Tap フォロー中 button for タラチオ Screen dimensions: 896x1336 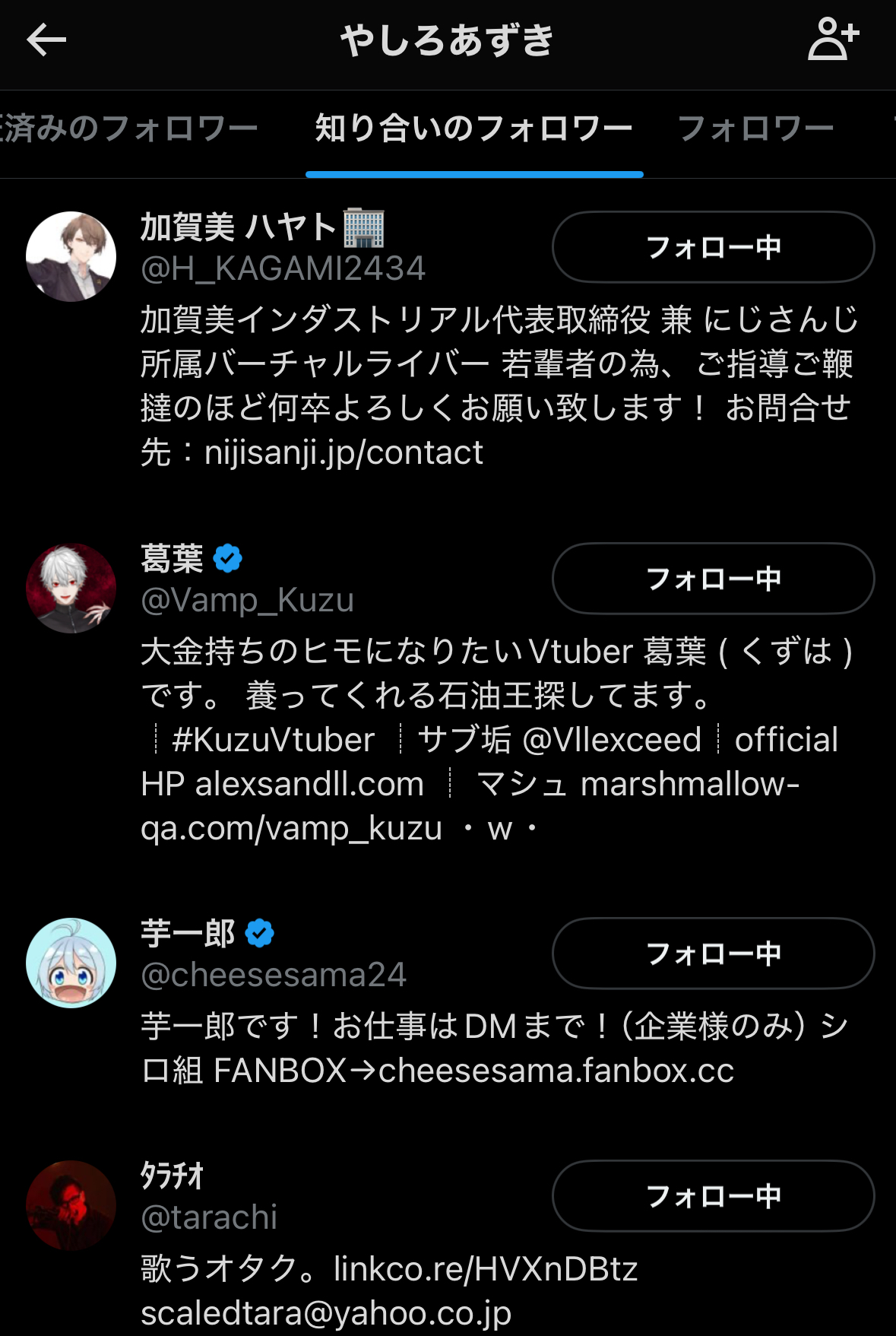tap(713, 1196)
